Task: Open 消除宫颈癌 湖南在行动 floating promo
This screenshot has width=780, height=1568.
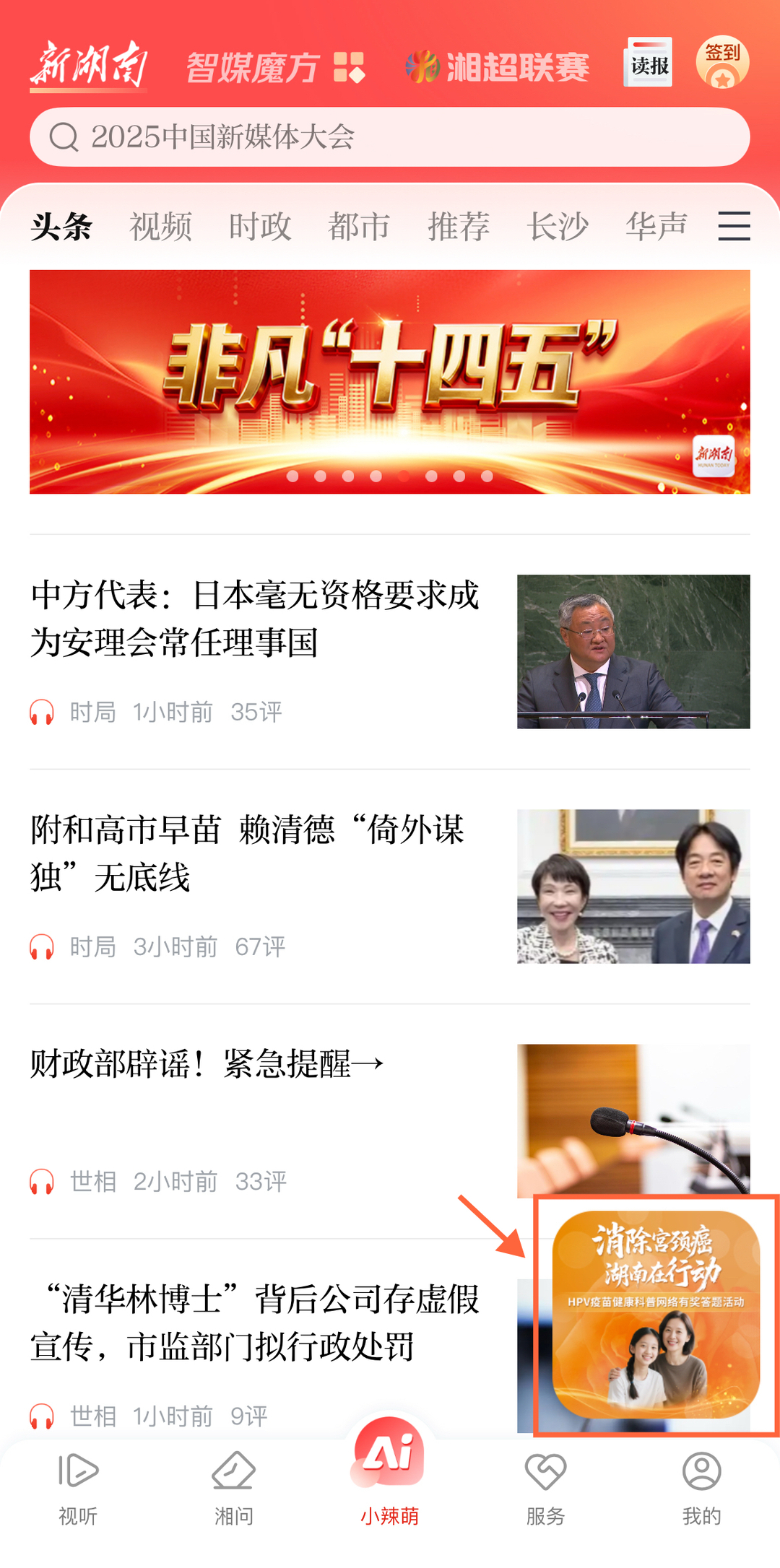Action: tap(655, 1314)
